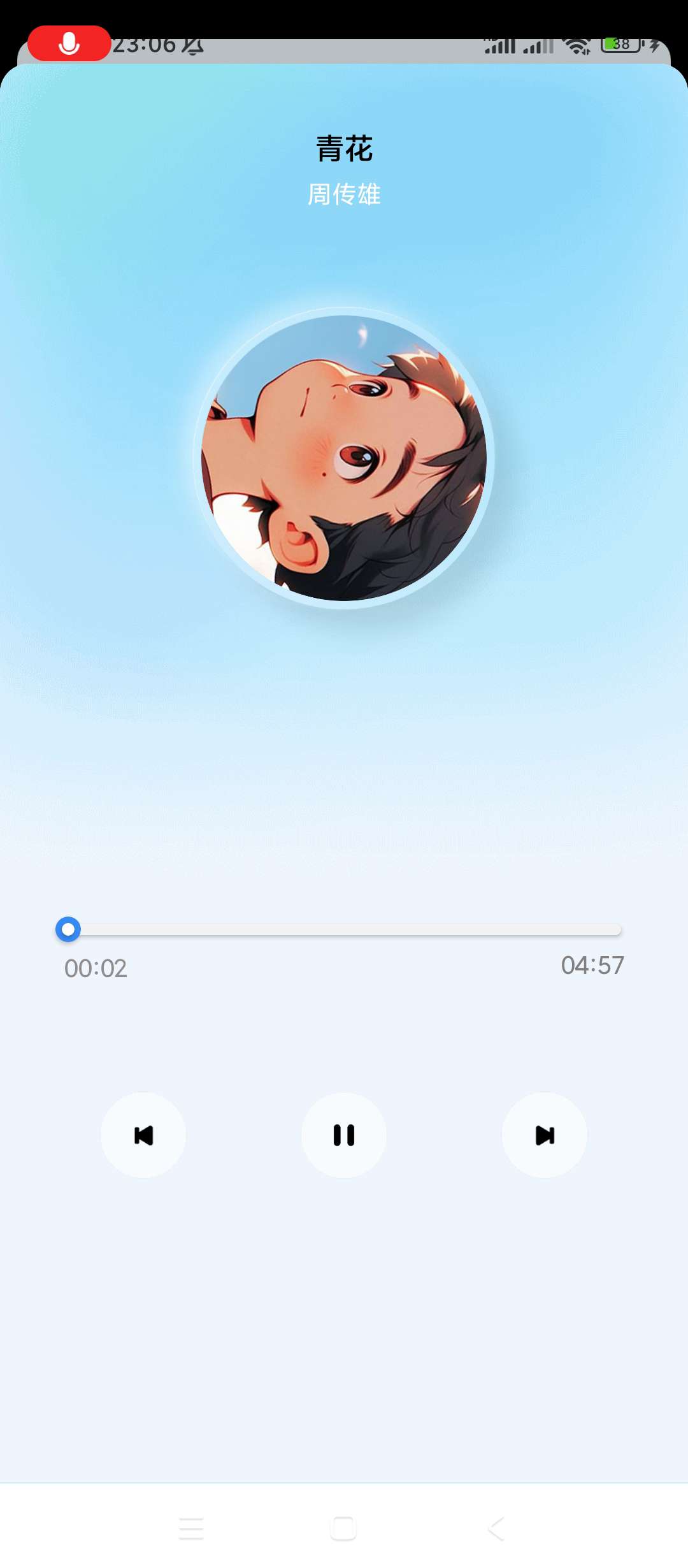This screenshot has height=1568, width=688.
Task: Tap the pause playback icon
Action: [343, 1135]
